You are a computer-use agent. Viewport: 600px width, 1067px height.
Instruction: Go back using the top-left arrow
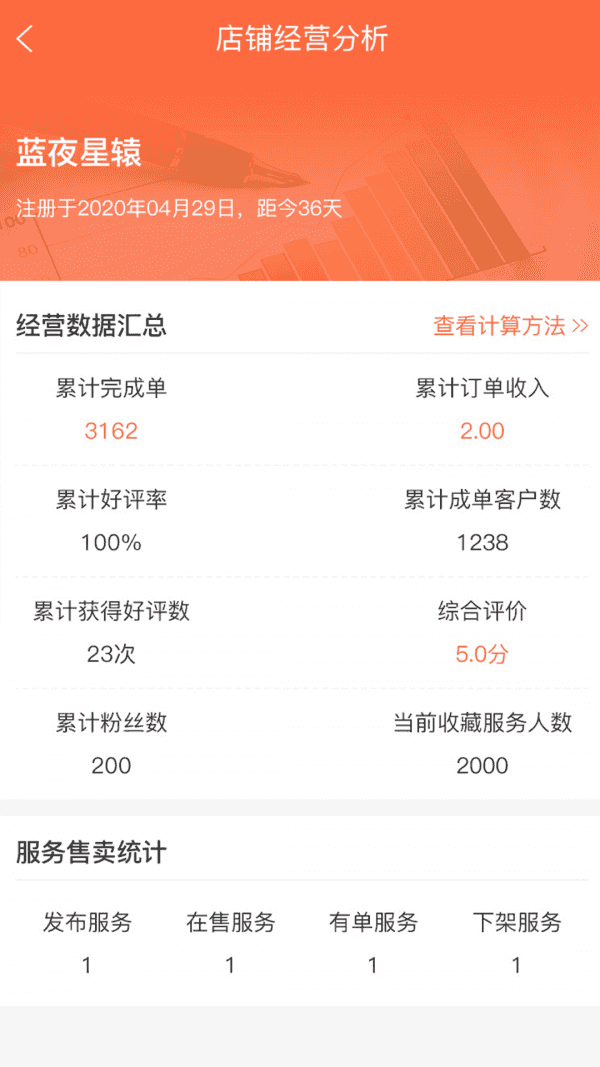pos(24,39)
